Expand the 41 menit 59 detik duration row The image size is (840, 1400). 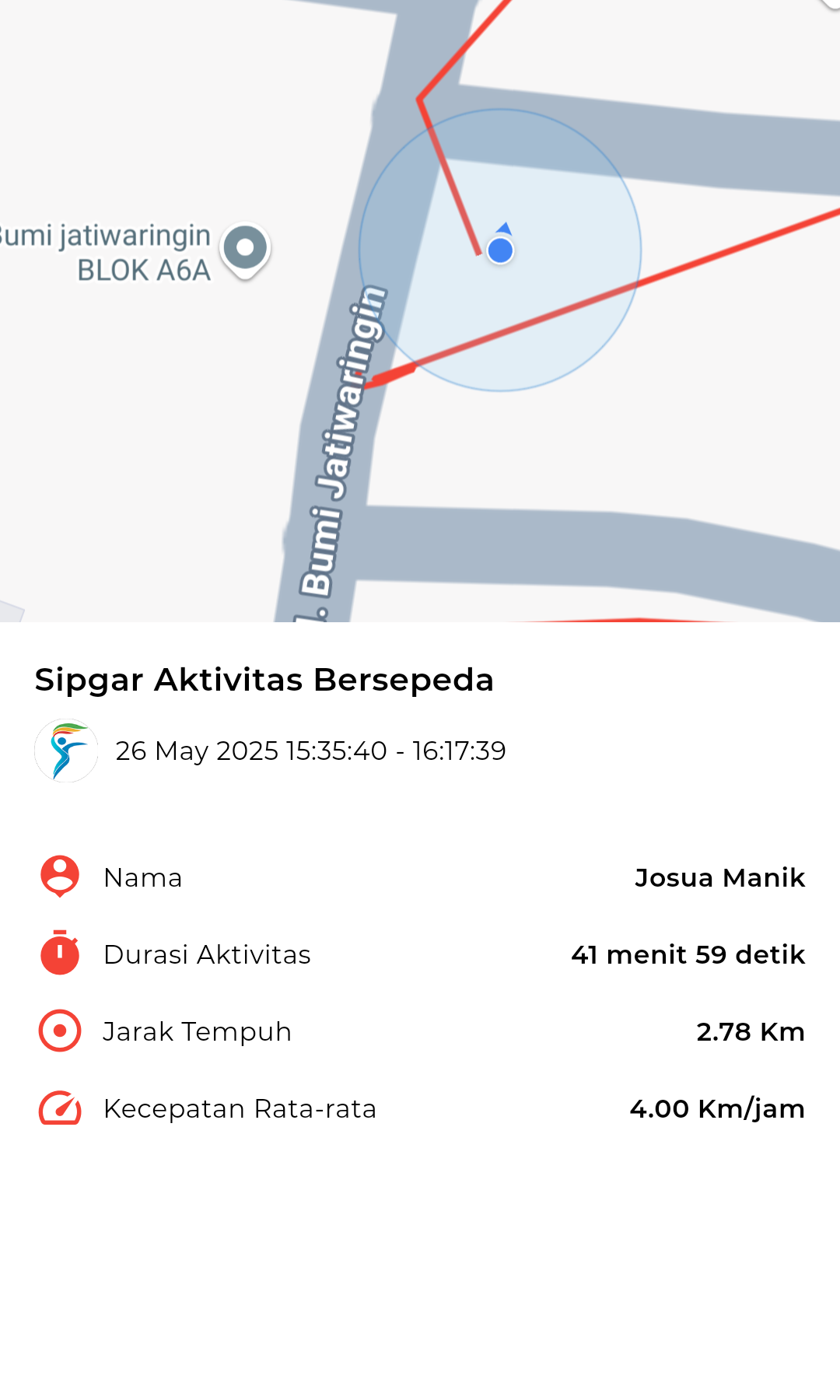pos(688,954)
